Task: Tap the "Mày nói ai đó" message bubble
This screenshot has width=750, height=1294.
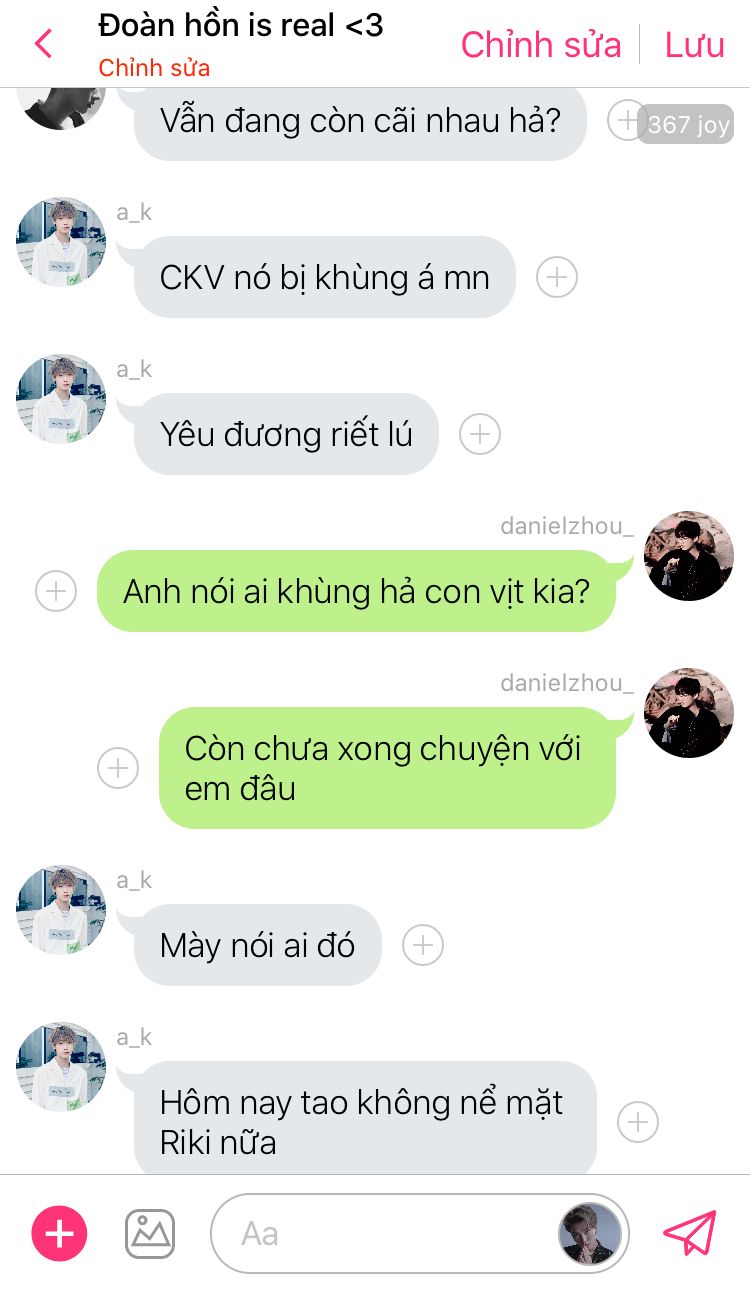Action: 258,945
